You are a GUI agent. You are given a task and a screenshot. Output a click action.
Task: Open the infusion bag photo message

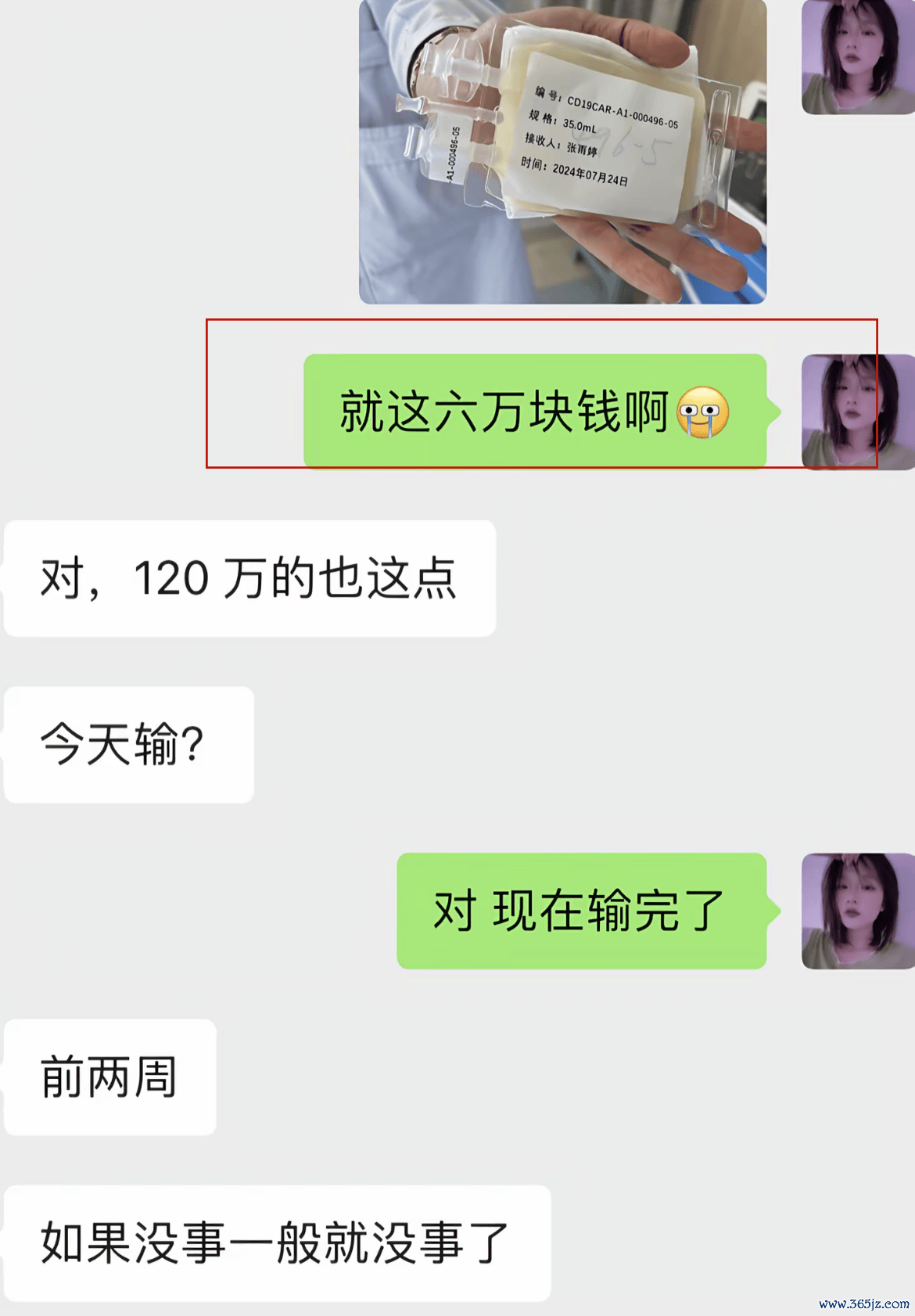pos(562,151)
